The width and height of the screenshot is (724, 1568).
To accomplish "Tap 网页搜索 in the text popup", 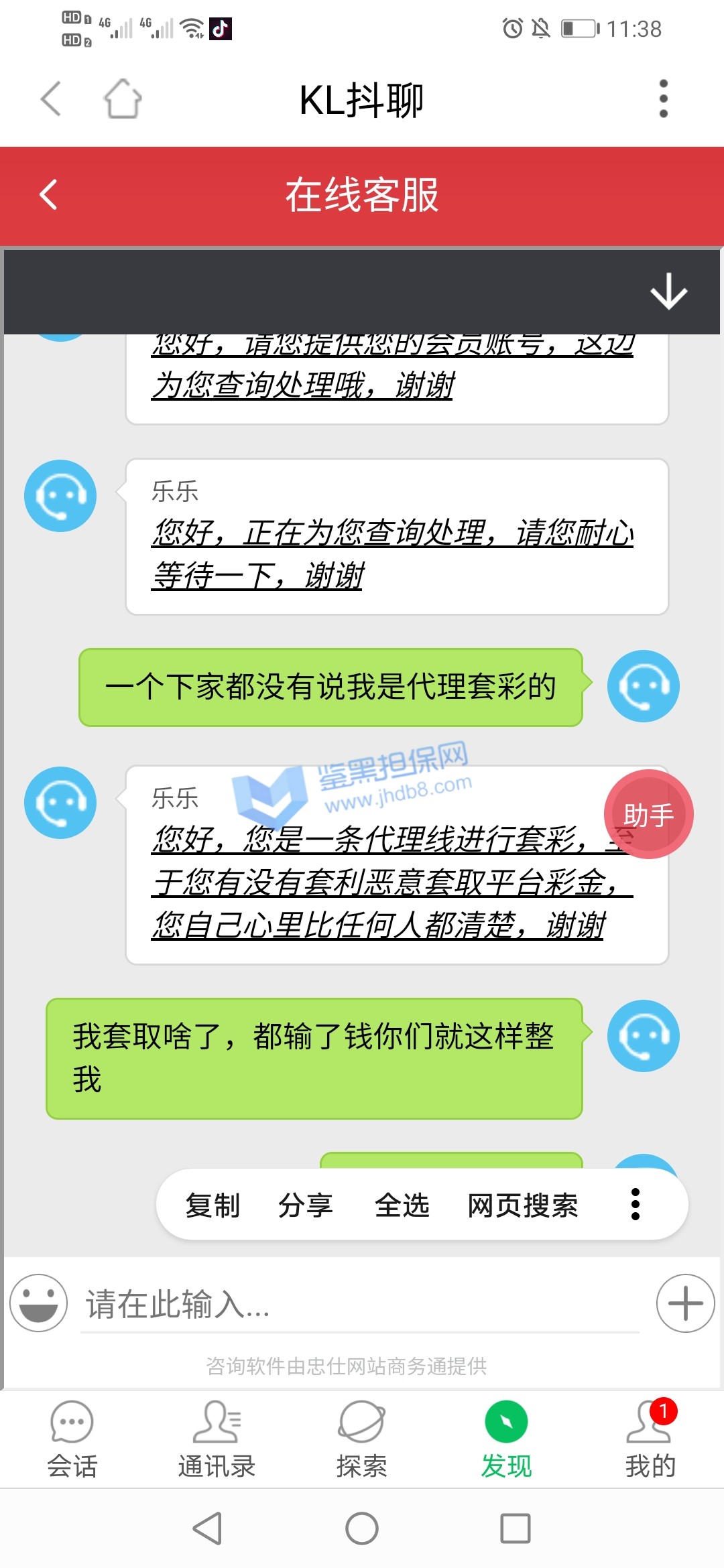I will click(523, 1205).
